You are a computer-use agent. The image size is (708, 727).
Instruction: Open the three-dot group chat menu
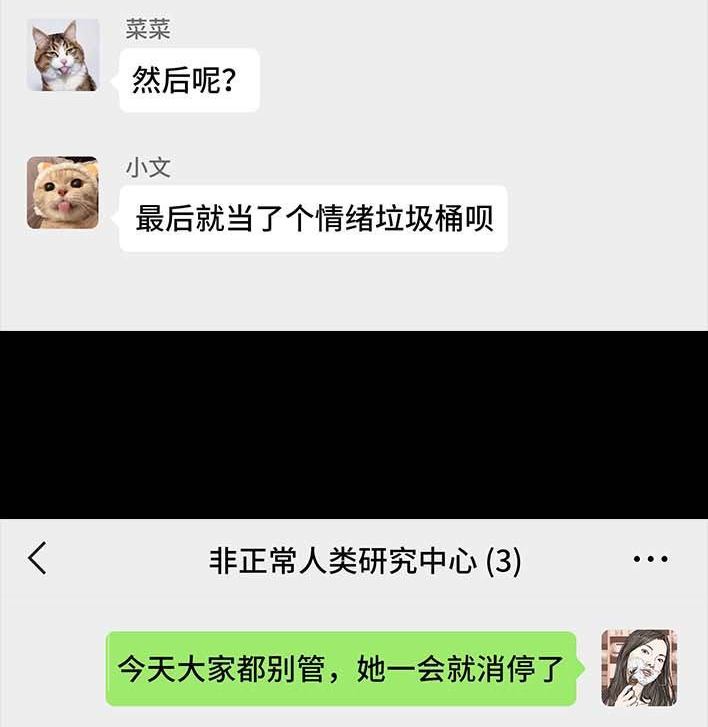(651, 559)
